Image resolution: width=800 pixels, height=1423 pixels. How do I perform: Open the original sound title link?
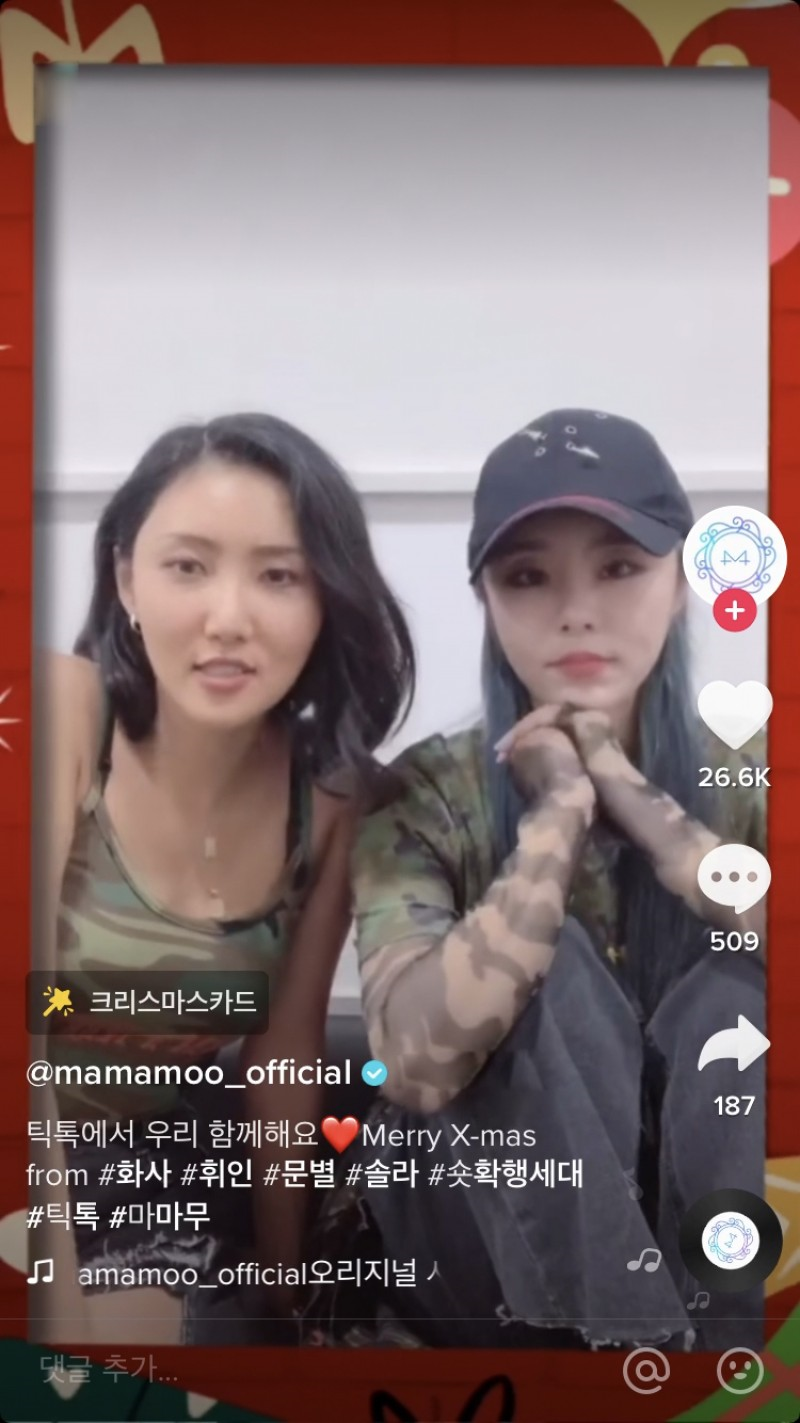point(257,1274)
